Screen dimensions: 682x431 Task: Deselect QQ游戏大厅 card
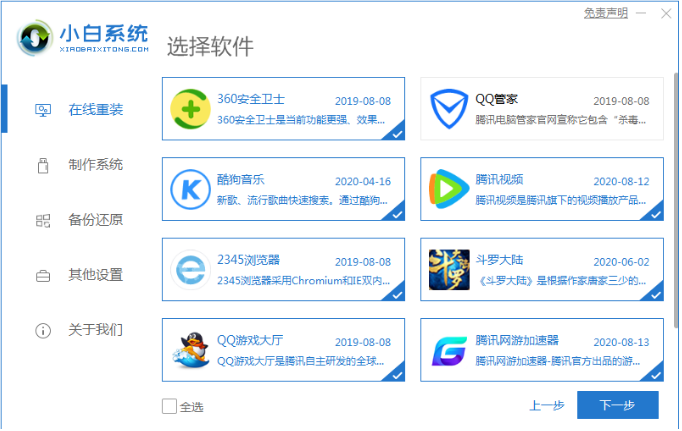pyautogui.click(x=283, y=350)
